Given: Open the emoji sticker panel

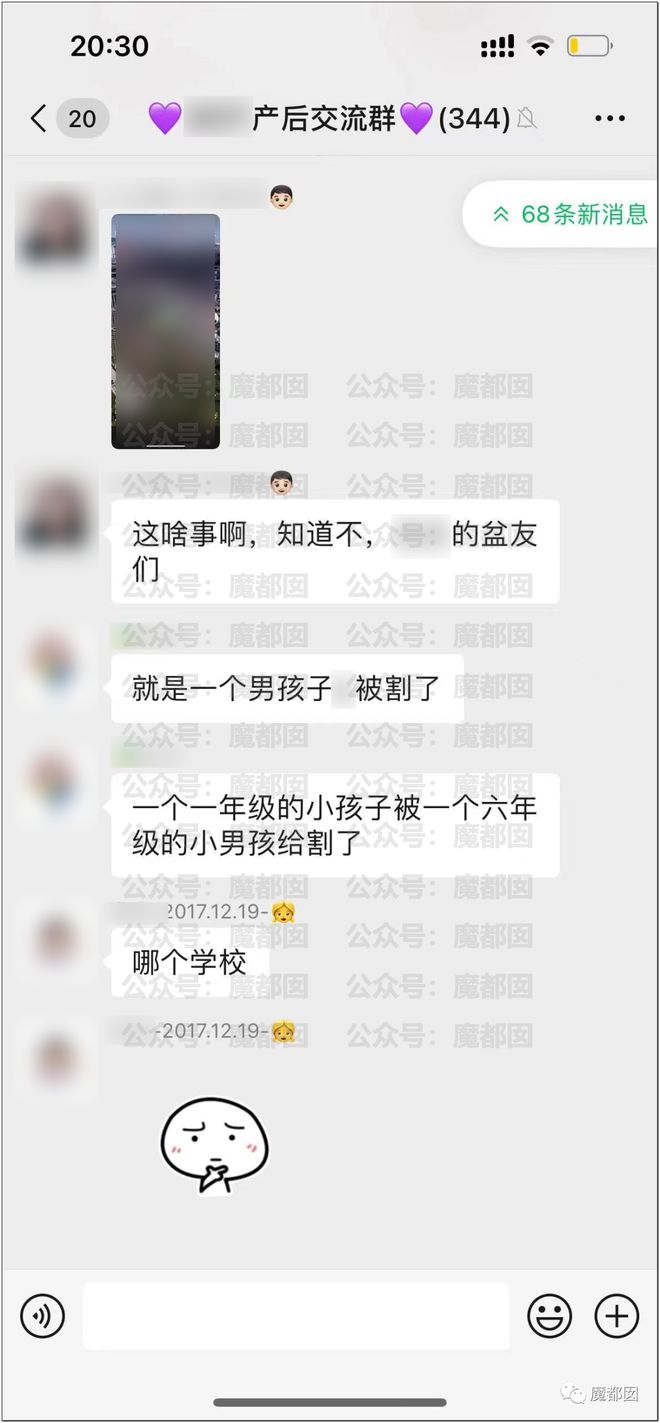Looking at the screenshot, I should click(x=550, y=1315).
